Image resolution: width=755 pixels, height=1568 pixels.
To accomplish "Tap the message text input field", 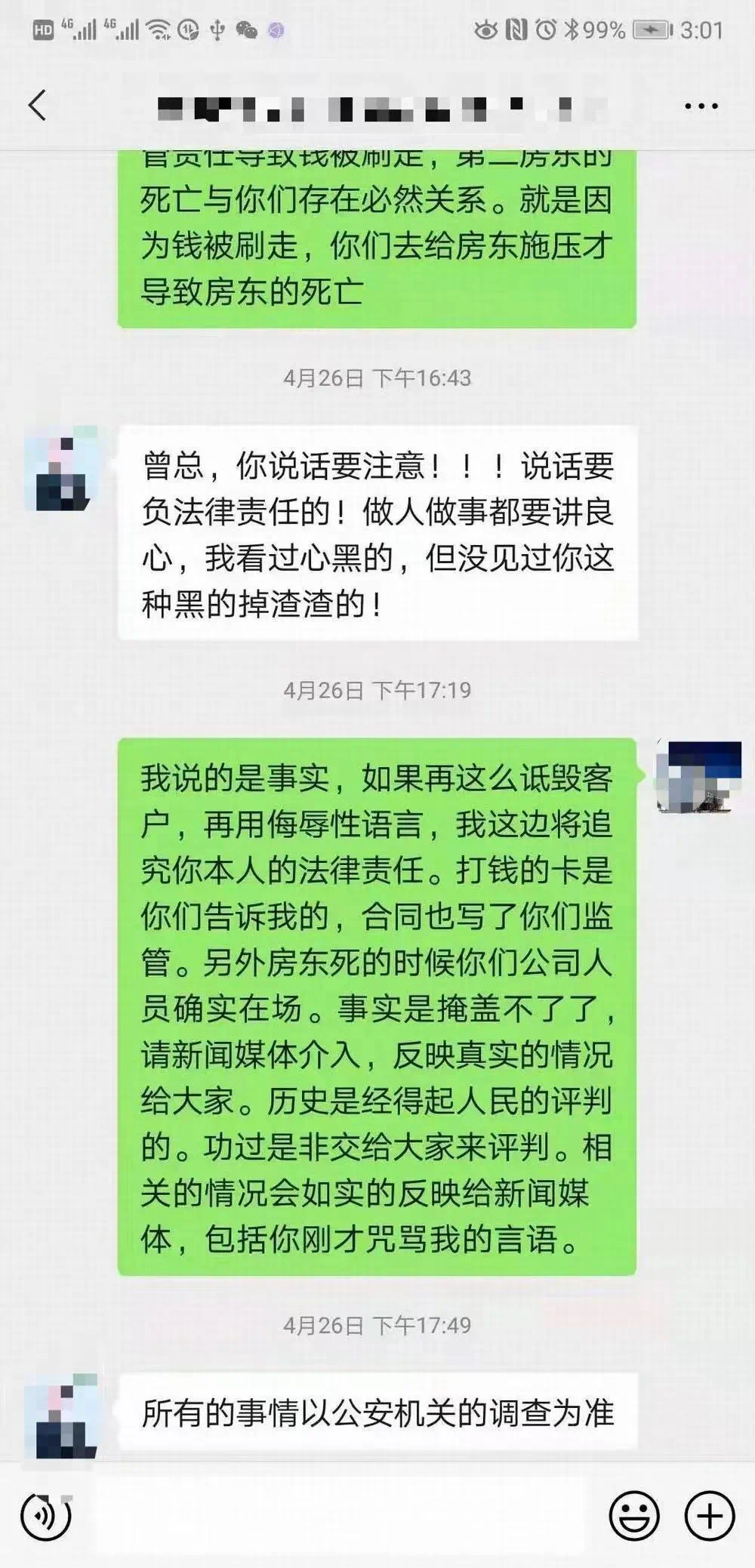I will [340, 1514].
